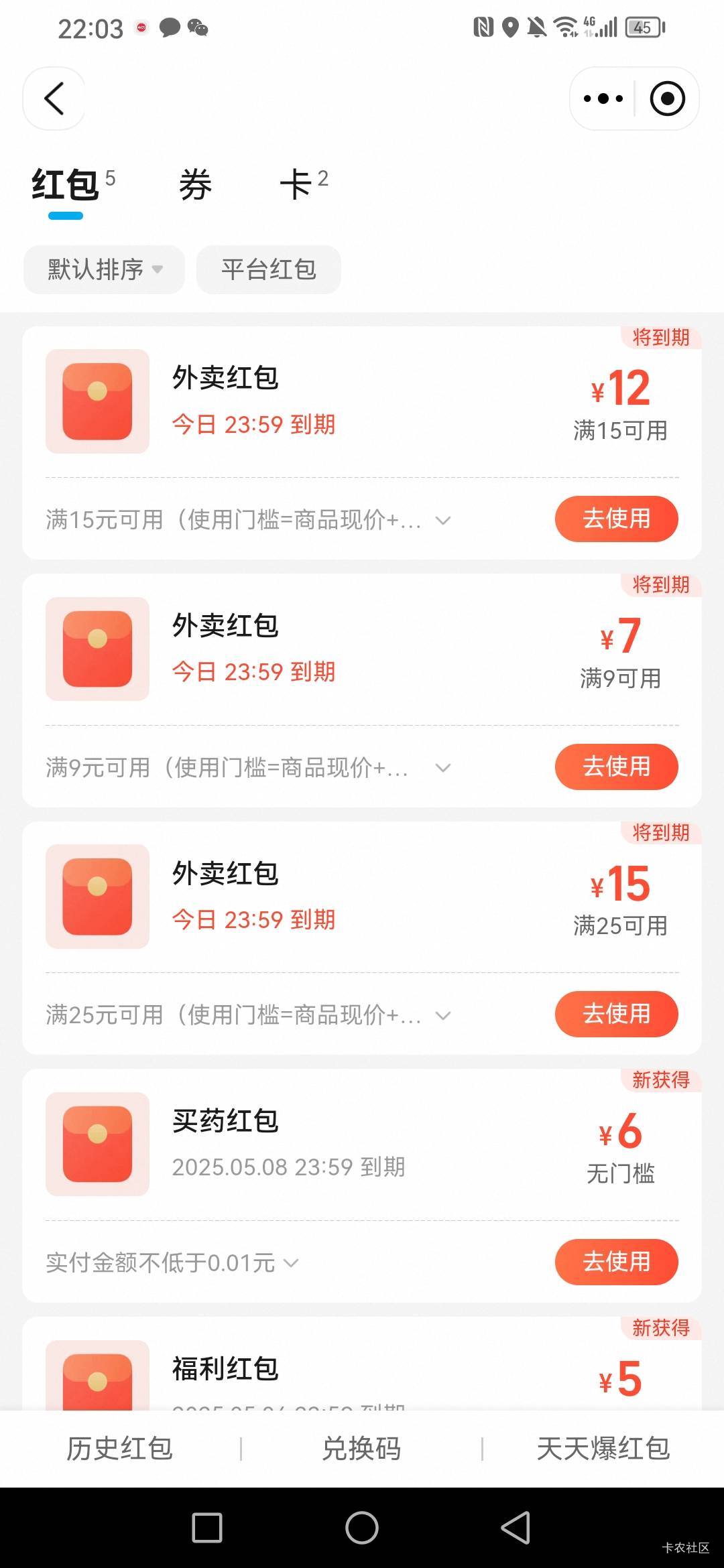
Task: Open the mini program three-dot menu
Action: (603, 99)
